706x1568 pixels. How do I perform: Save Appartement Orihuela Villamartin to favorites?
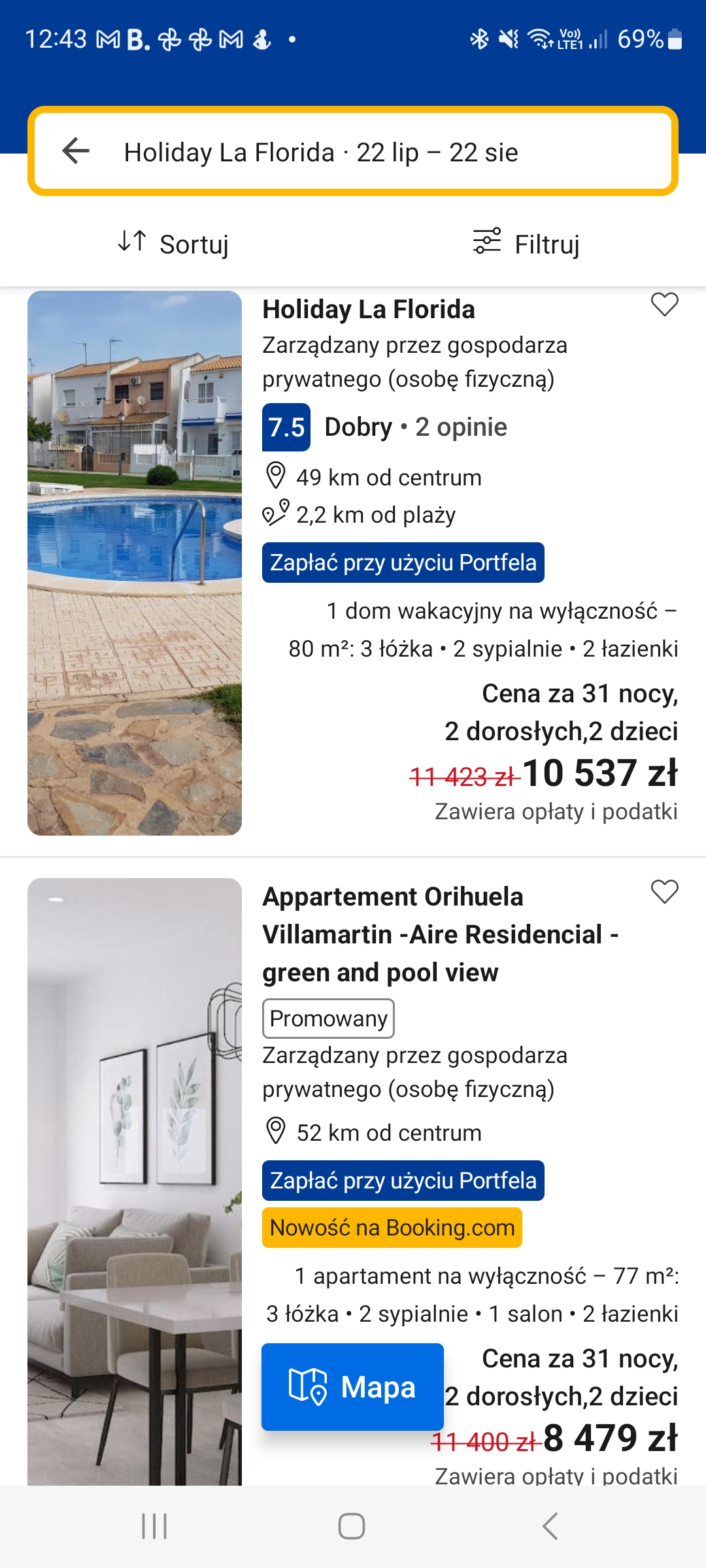[x=664, y=892]
